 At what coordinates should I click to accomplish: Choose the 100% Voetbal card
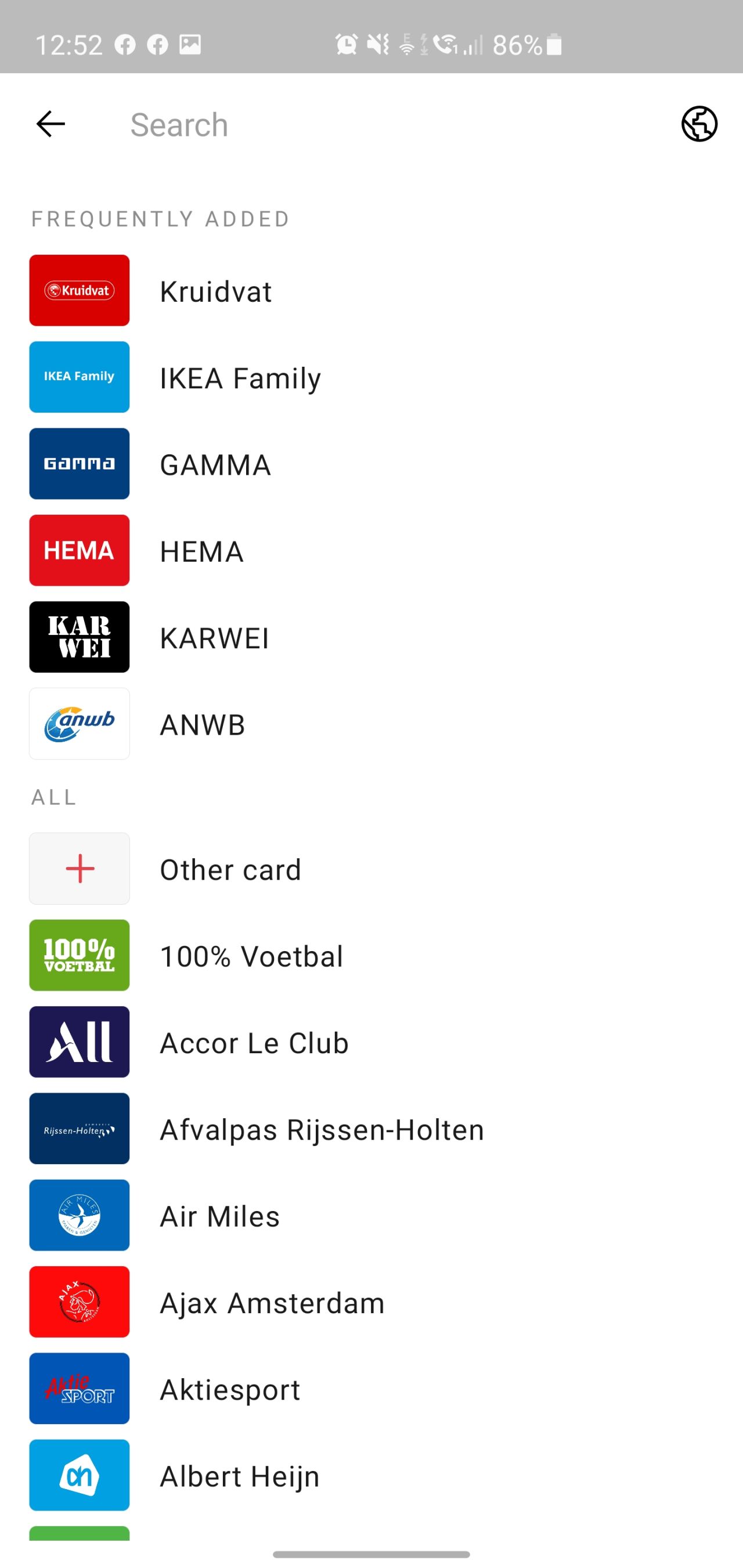point(371,955)
